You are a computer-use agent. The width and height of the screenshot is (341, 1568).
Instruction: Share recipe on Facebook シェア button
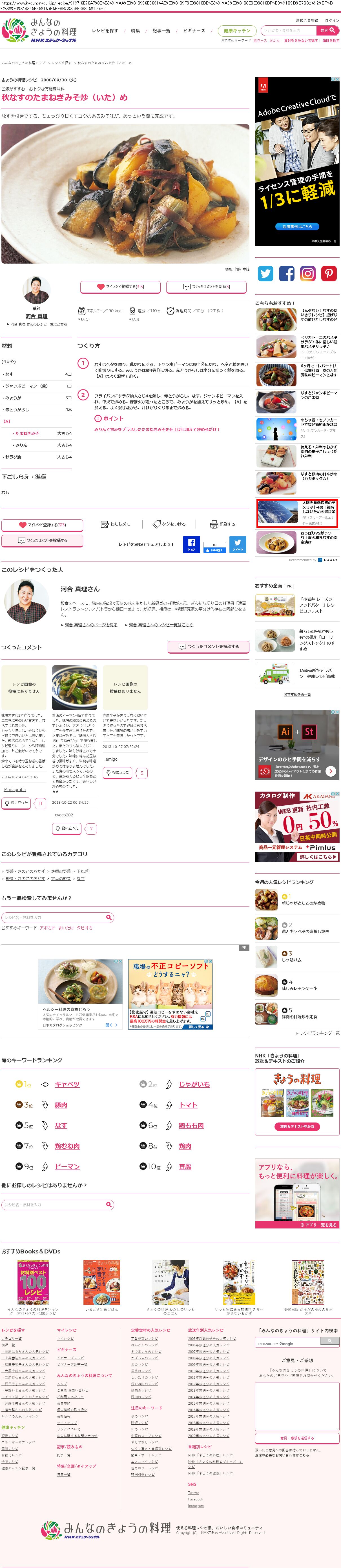[191, 544]
